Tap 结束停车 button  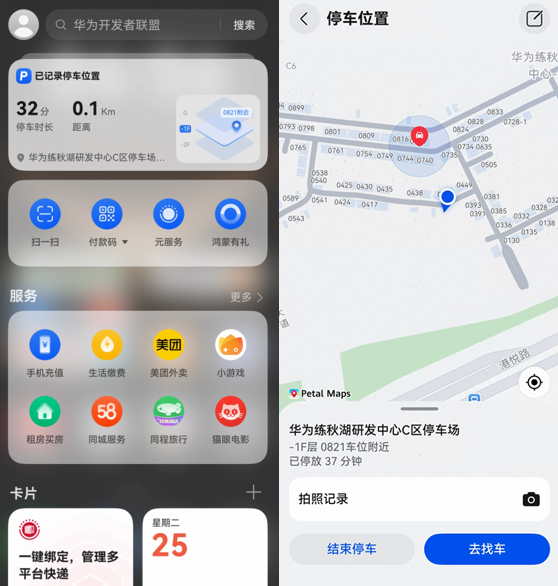point(352,549)
